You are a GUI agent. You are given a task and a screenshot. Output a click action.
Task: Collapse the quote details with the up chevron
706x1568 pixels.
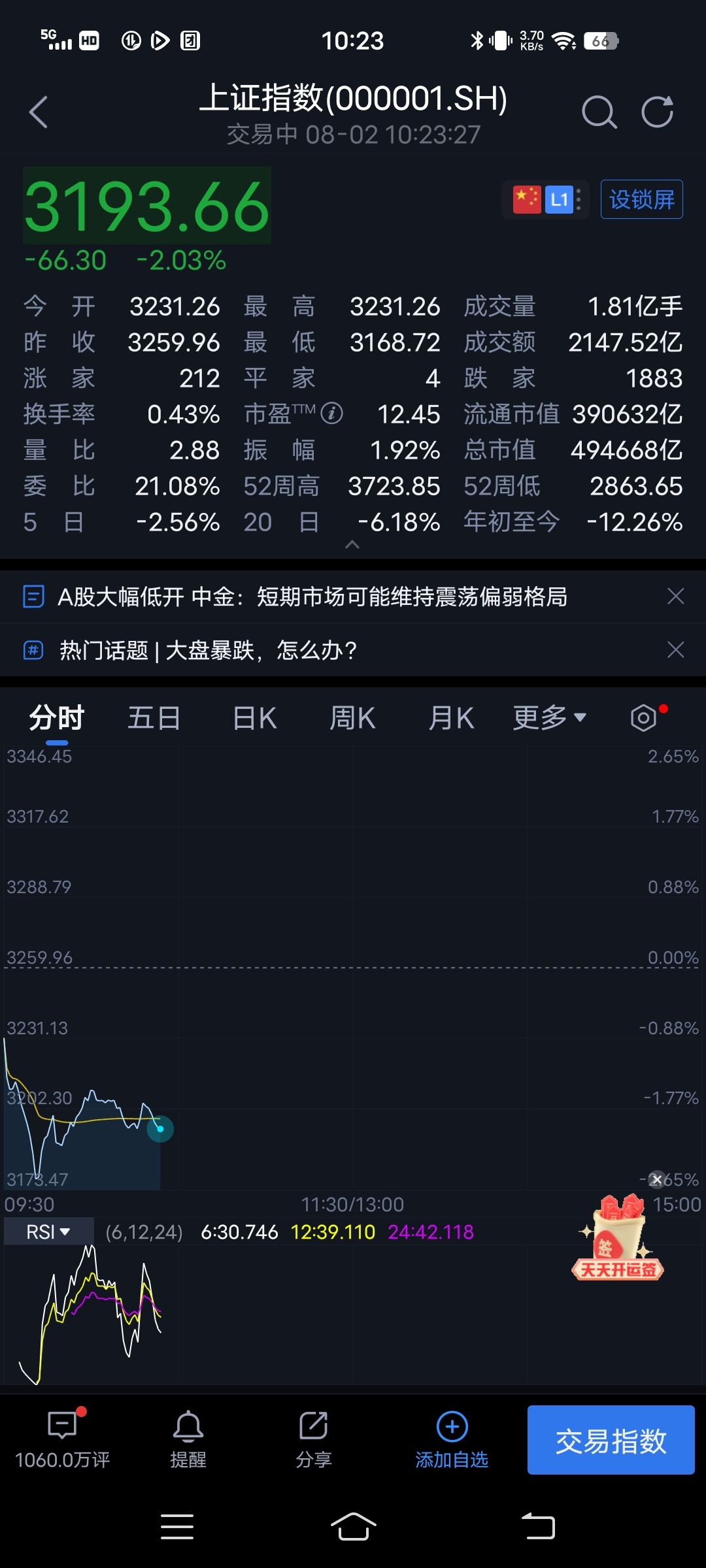(352, 544)
